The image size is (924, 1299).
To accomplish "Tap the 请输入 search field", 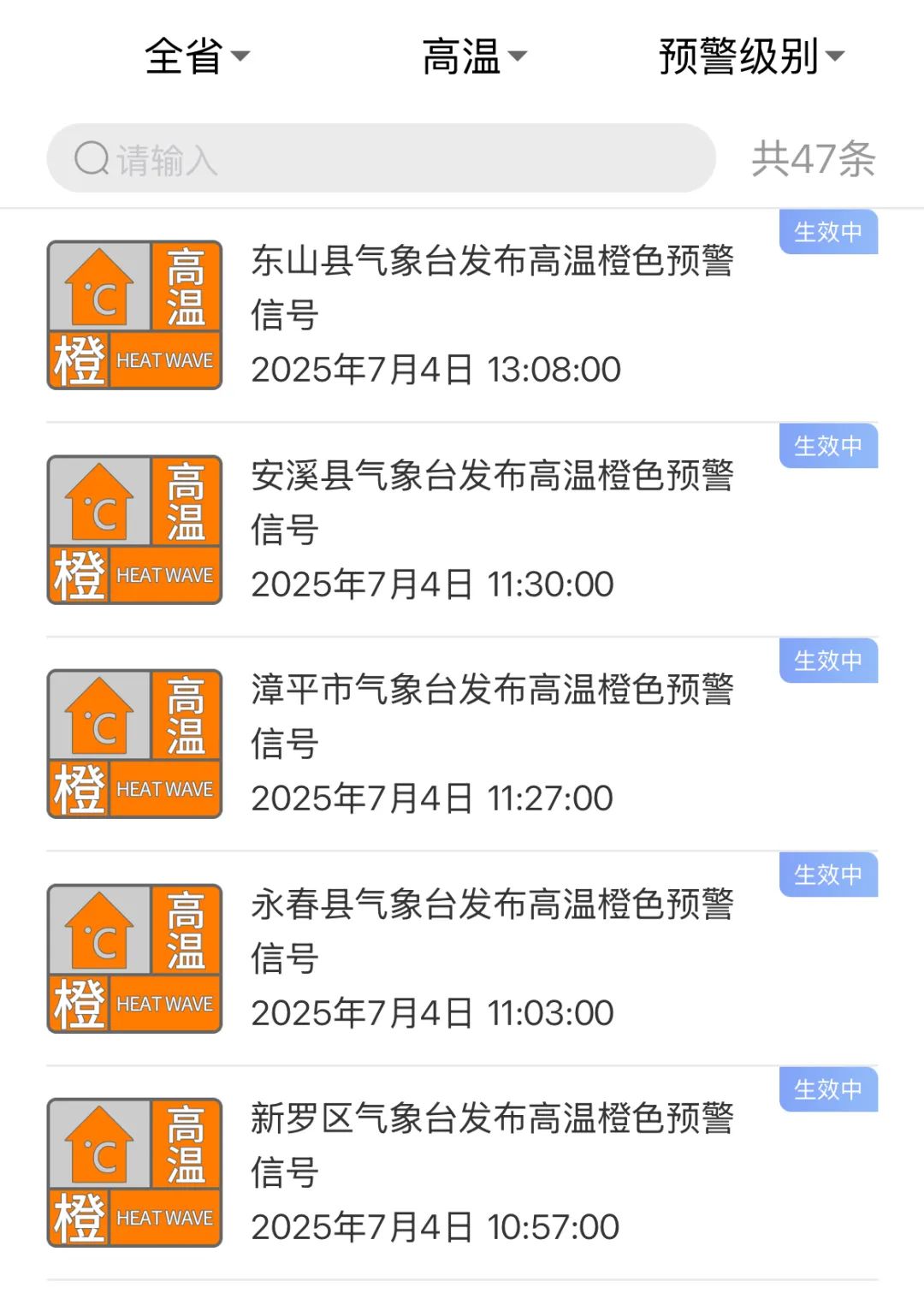I will coord(381,158).
